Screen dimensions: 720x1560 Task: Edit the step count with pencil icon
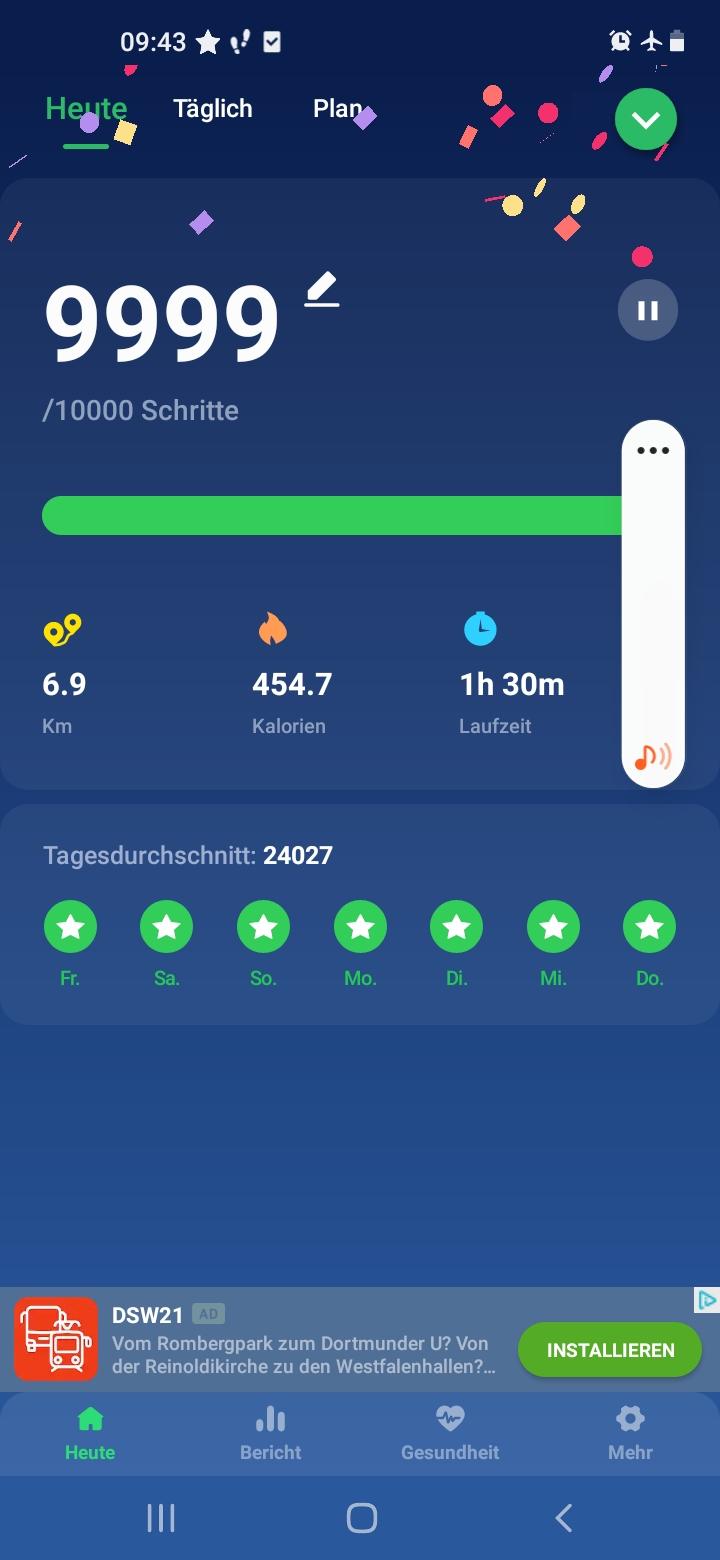tap(322, 290)
